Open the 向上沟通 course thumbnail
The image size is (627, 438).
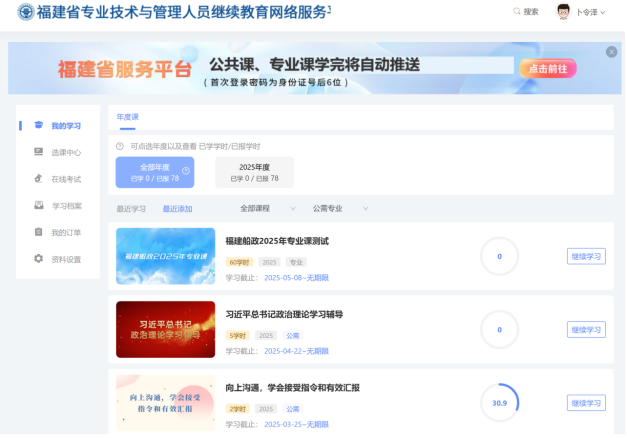point(165,401)
